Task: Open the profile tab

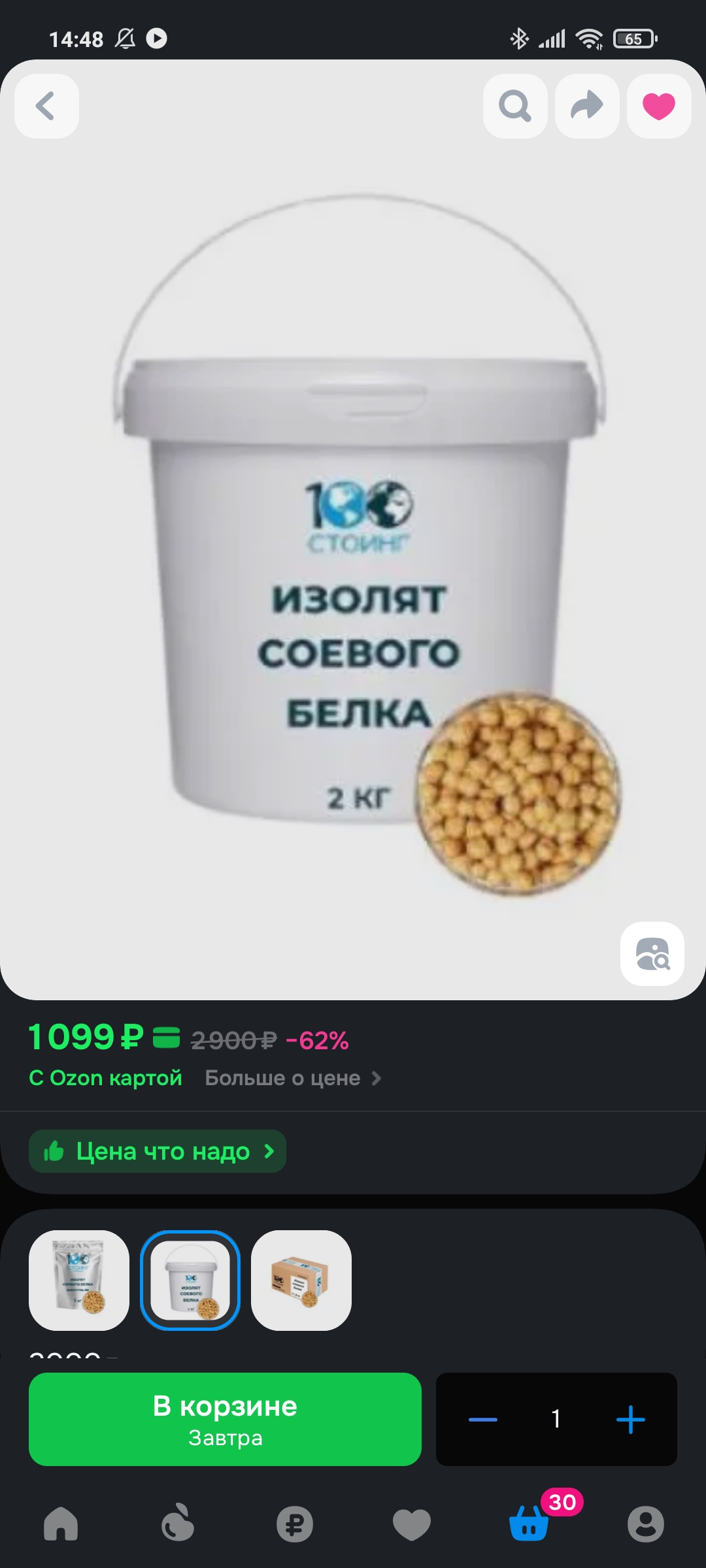Action: pyautogui.click(x=645, y=1524)
